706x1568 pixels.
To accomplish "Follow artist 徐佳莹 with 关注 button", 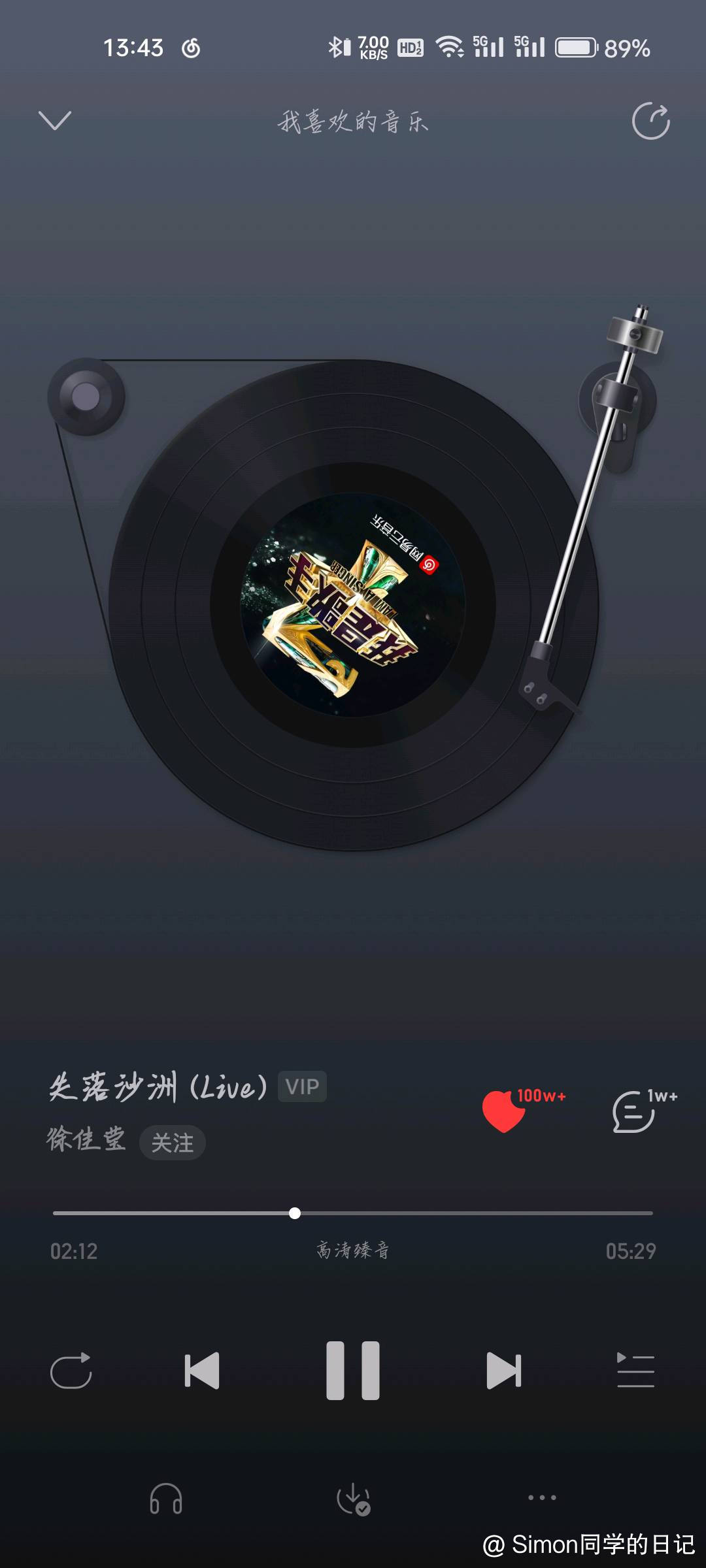I will click(172, 1143).
